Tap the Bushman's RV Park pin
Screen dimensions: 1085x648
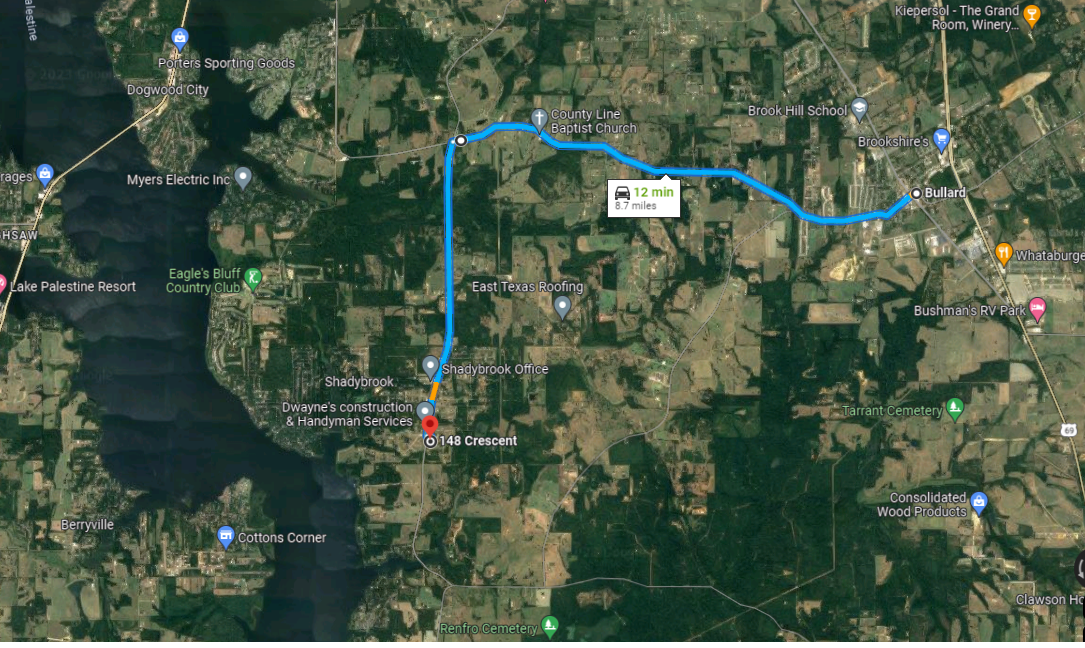coord(1037,309)
